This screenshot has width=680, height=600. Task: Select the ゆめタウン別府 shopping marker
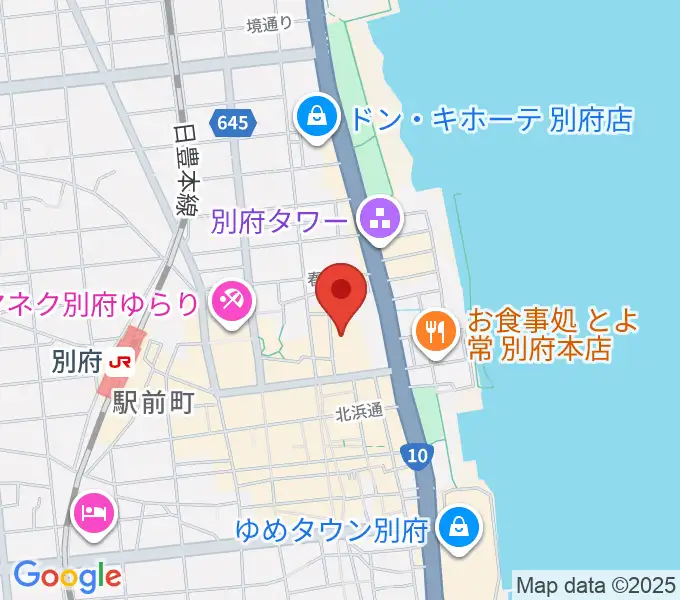[460, 528]
